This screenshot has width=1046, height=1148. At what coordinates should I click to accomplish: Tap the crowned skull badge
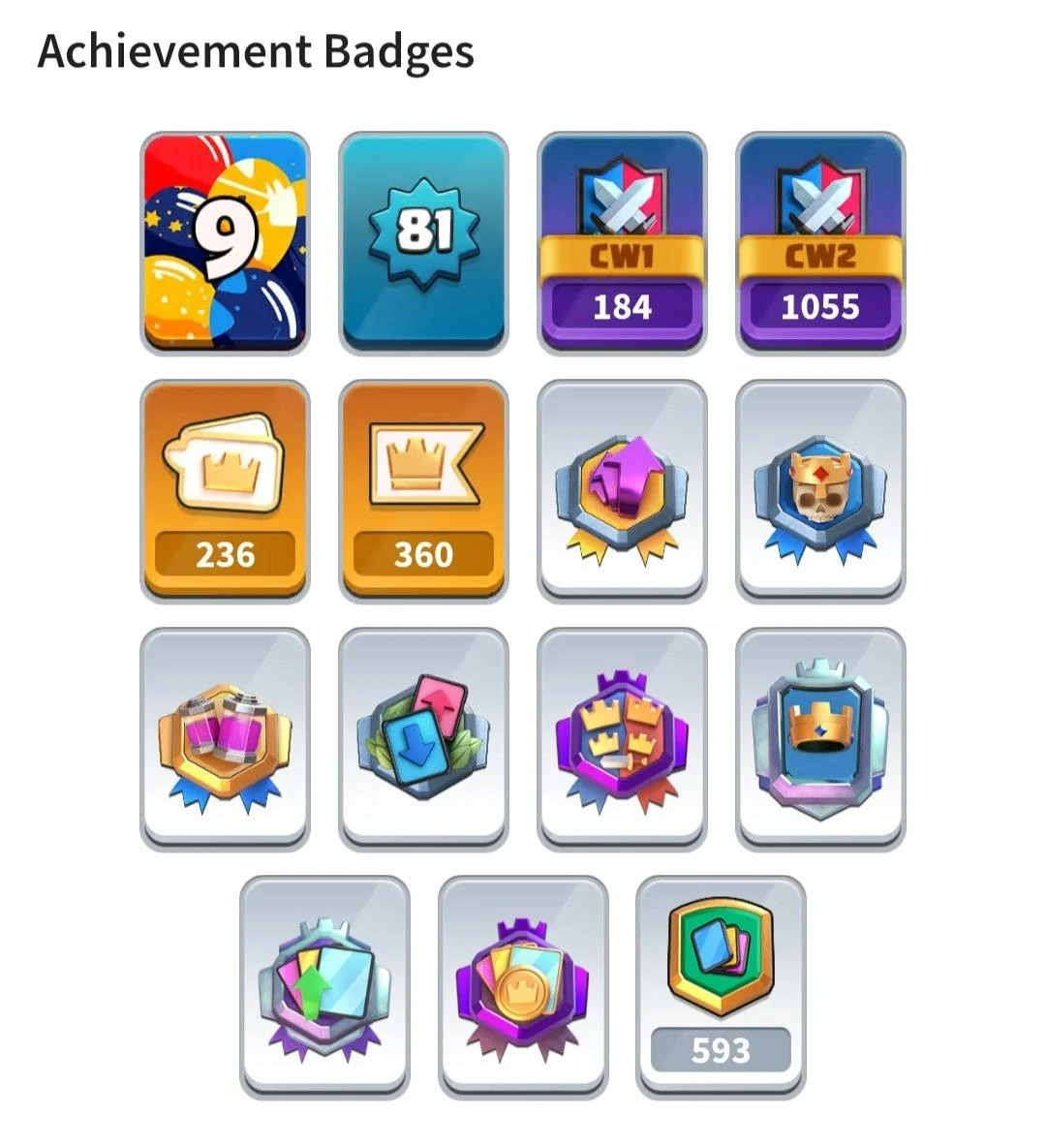click(820, 490)
